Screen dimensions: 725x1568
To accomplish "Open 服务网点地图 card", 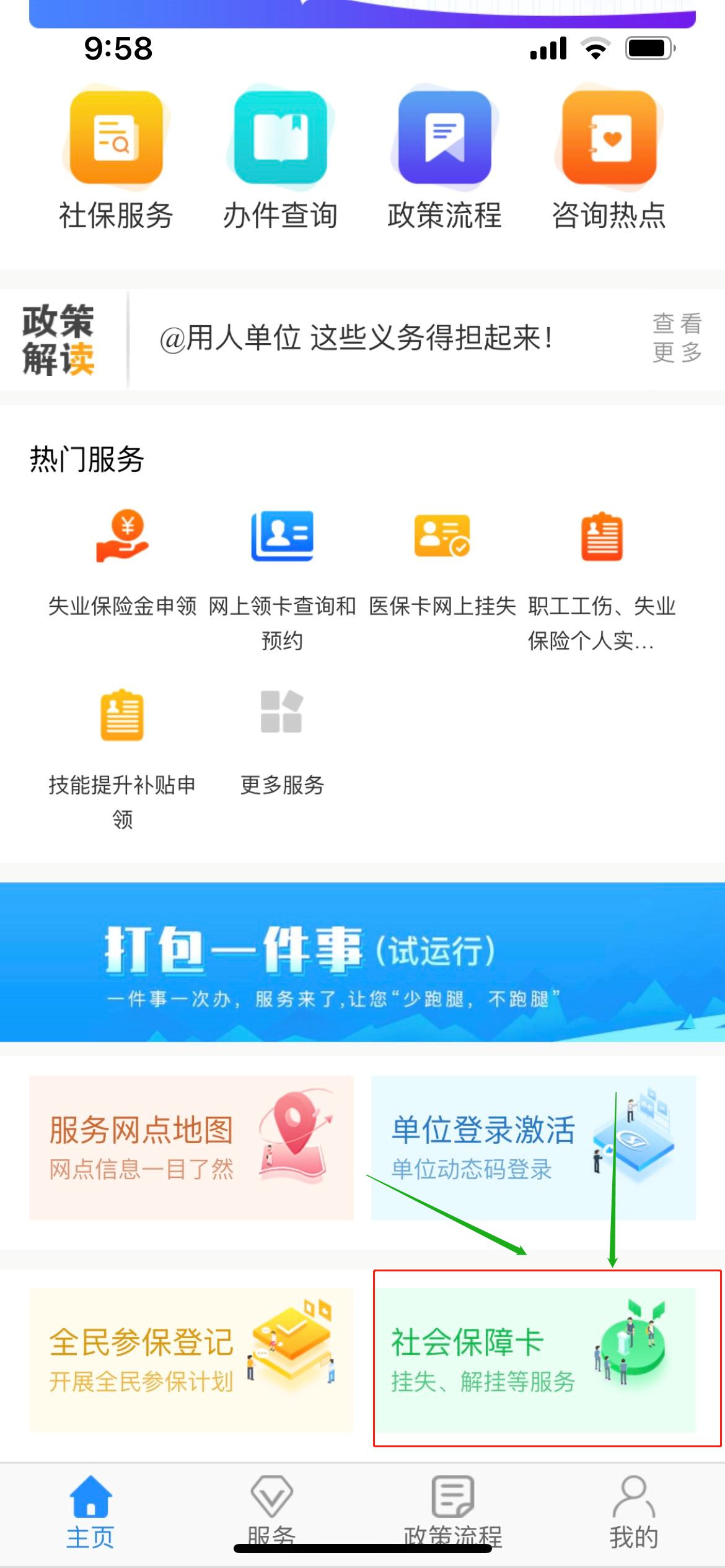I will pyautogui.click(x=191, y=1148).
